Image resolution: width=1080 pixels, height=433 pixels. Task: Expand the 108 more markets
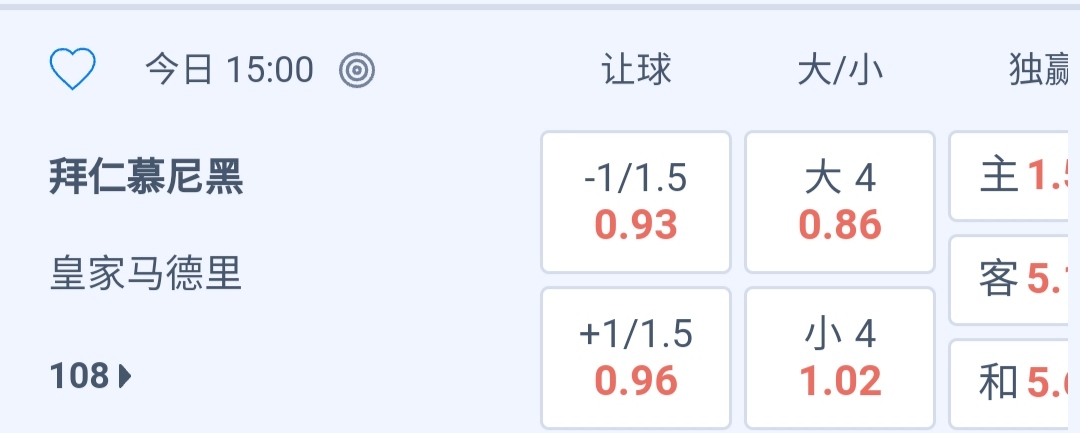click(x=91, y=376)
